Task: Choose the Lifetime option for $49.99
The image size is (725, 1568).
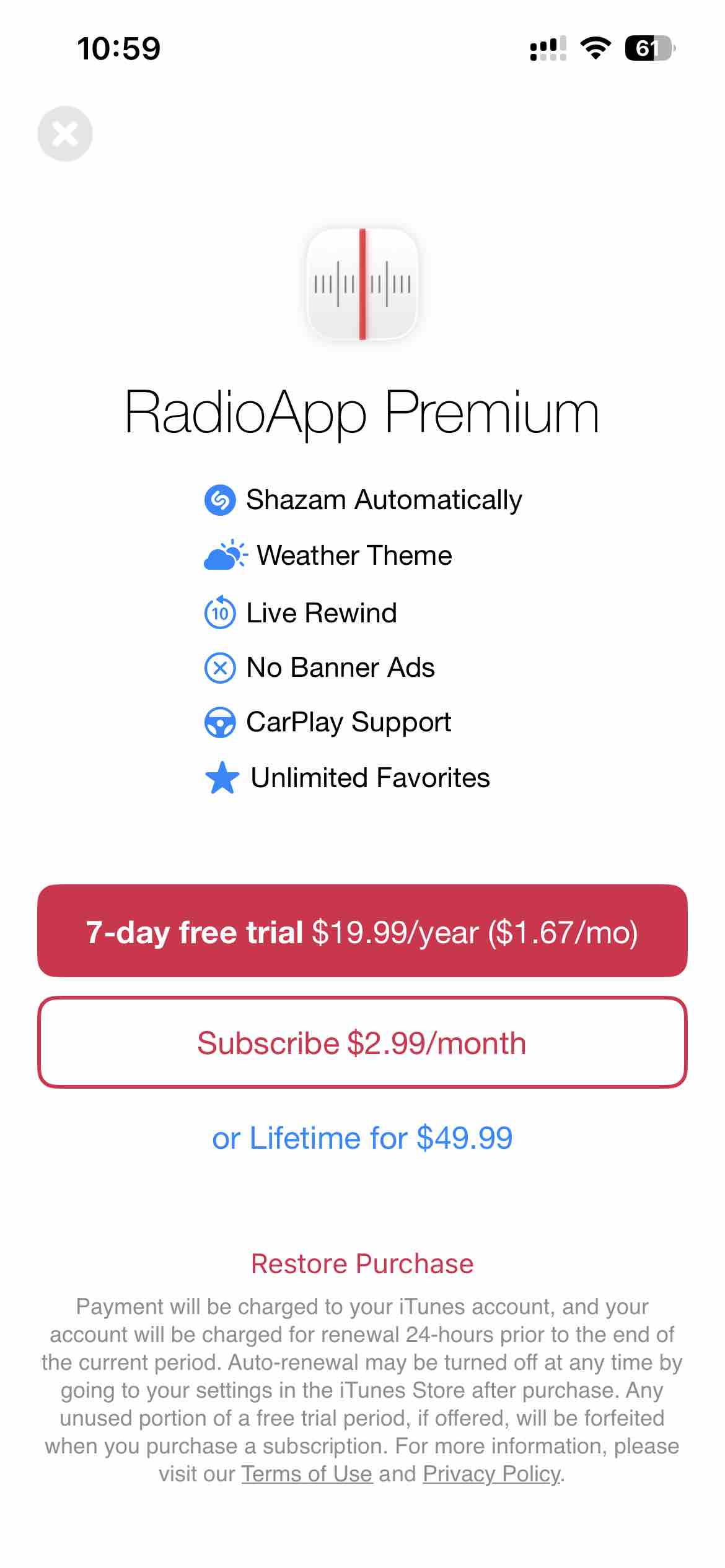Action: click(x=362, y=1138)
